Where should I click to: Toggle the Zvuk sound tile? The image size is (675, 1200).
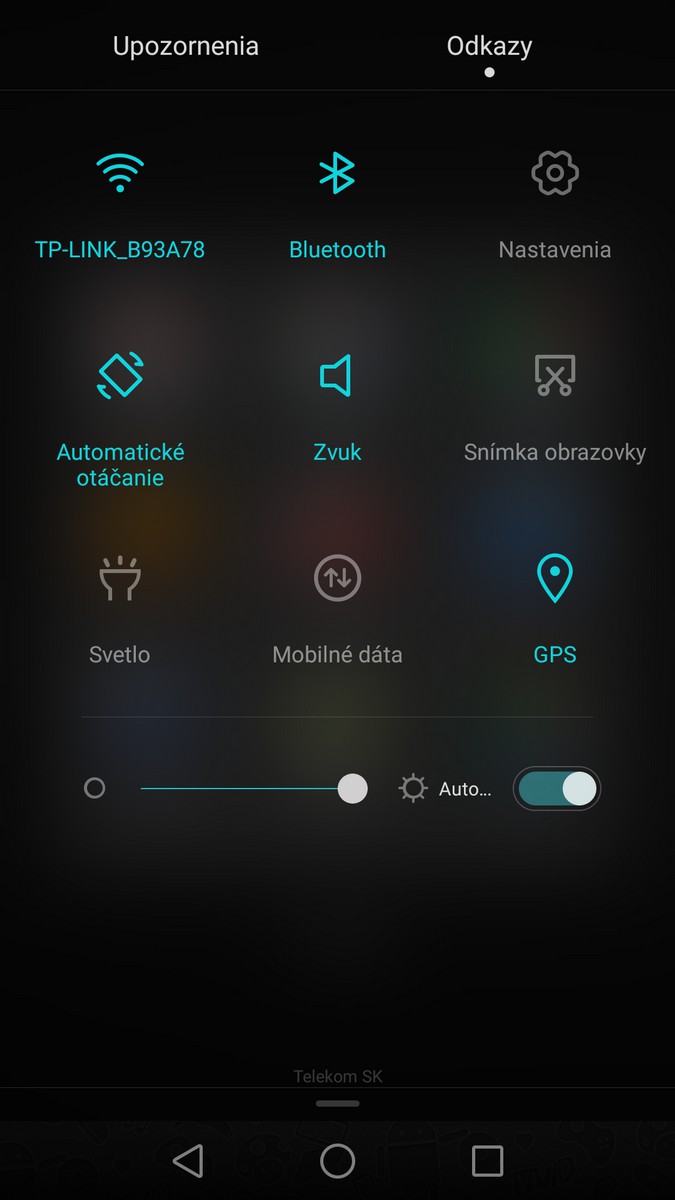coord(337,376)
